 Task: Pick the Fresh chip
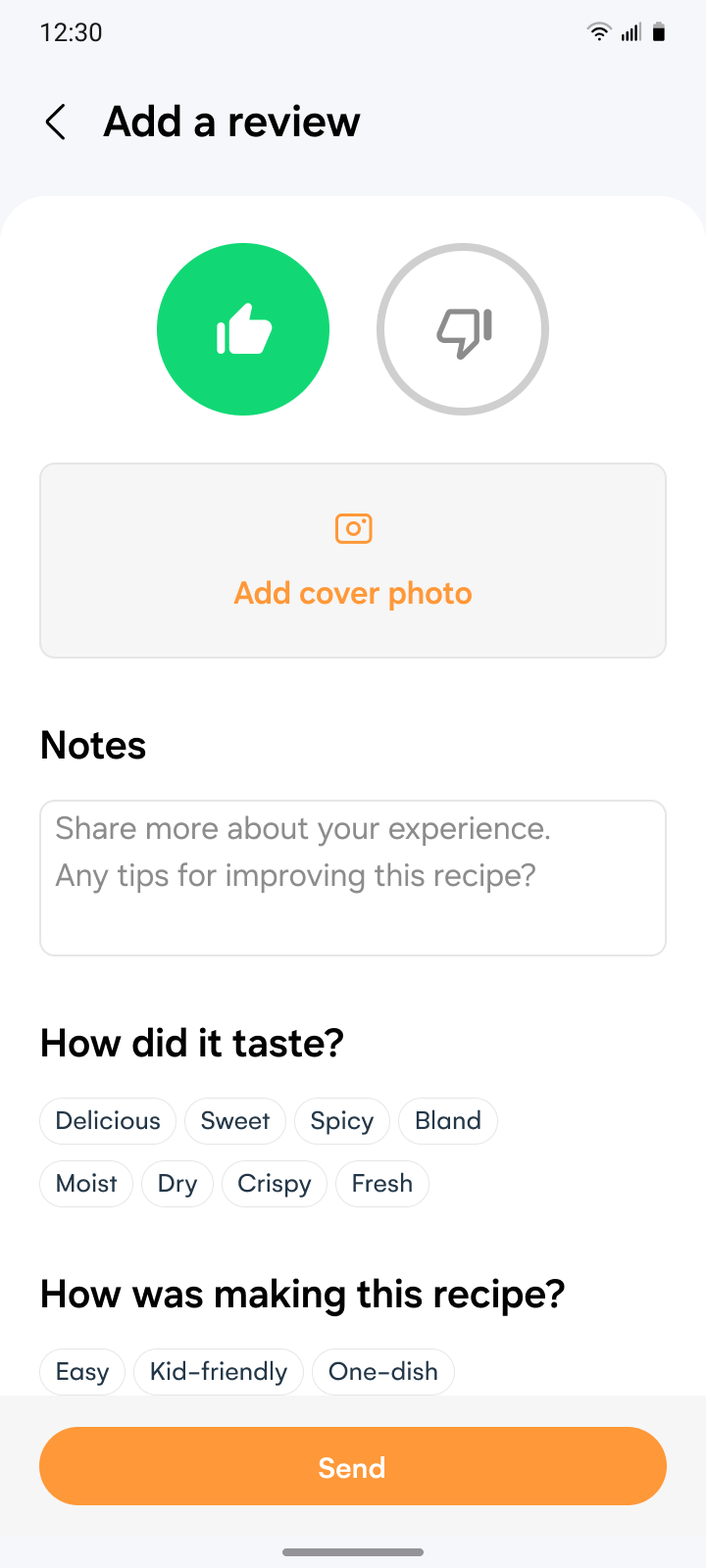click(x=382, y=1184)
